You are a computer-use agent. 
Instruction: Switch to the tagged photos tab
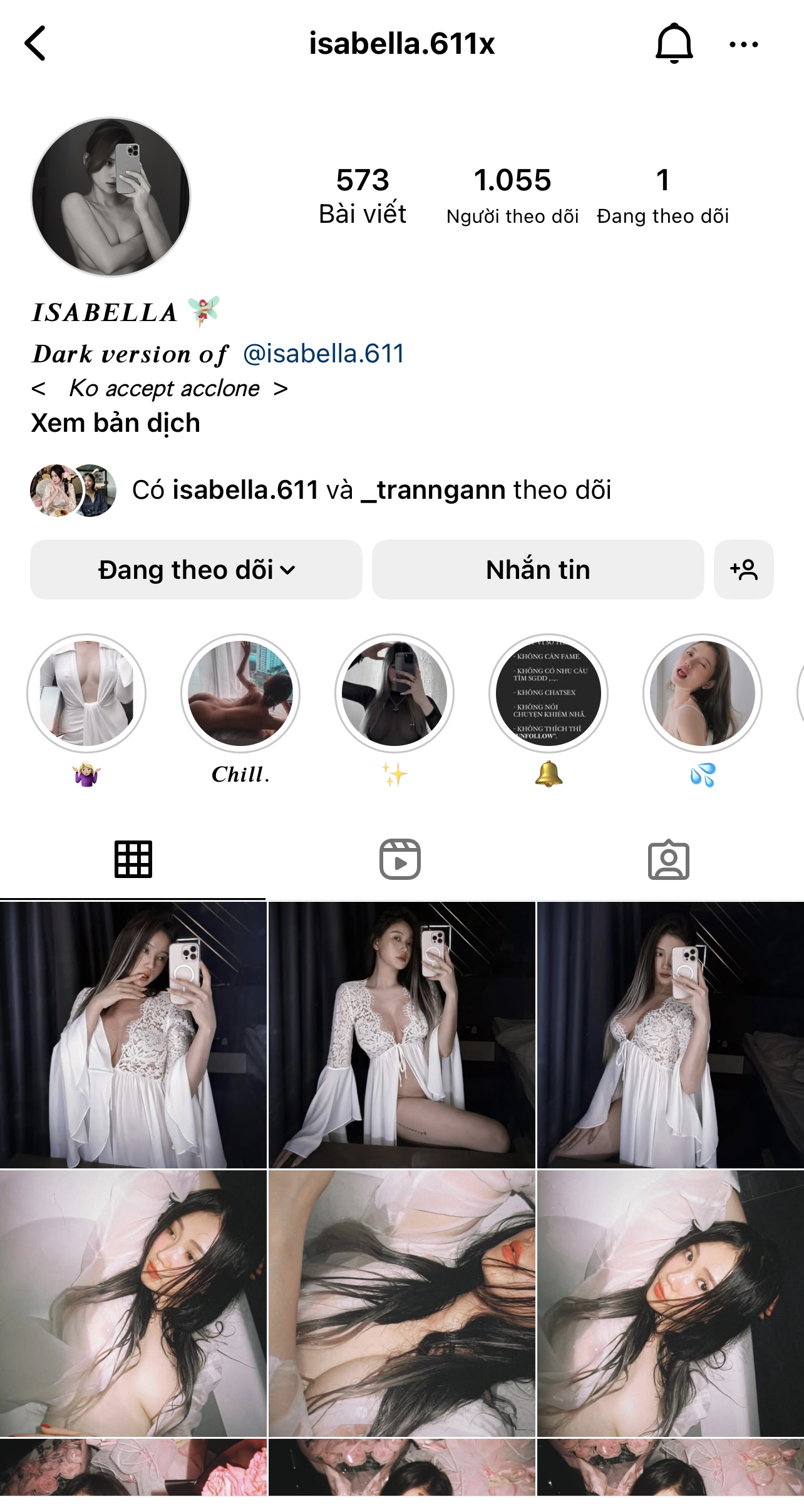[x=668, y=859]
